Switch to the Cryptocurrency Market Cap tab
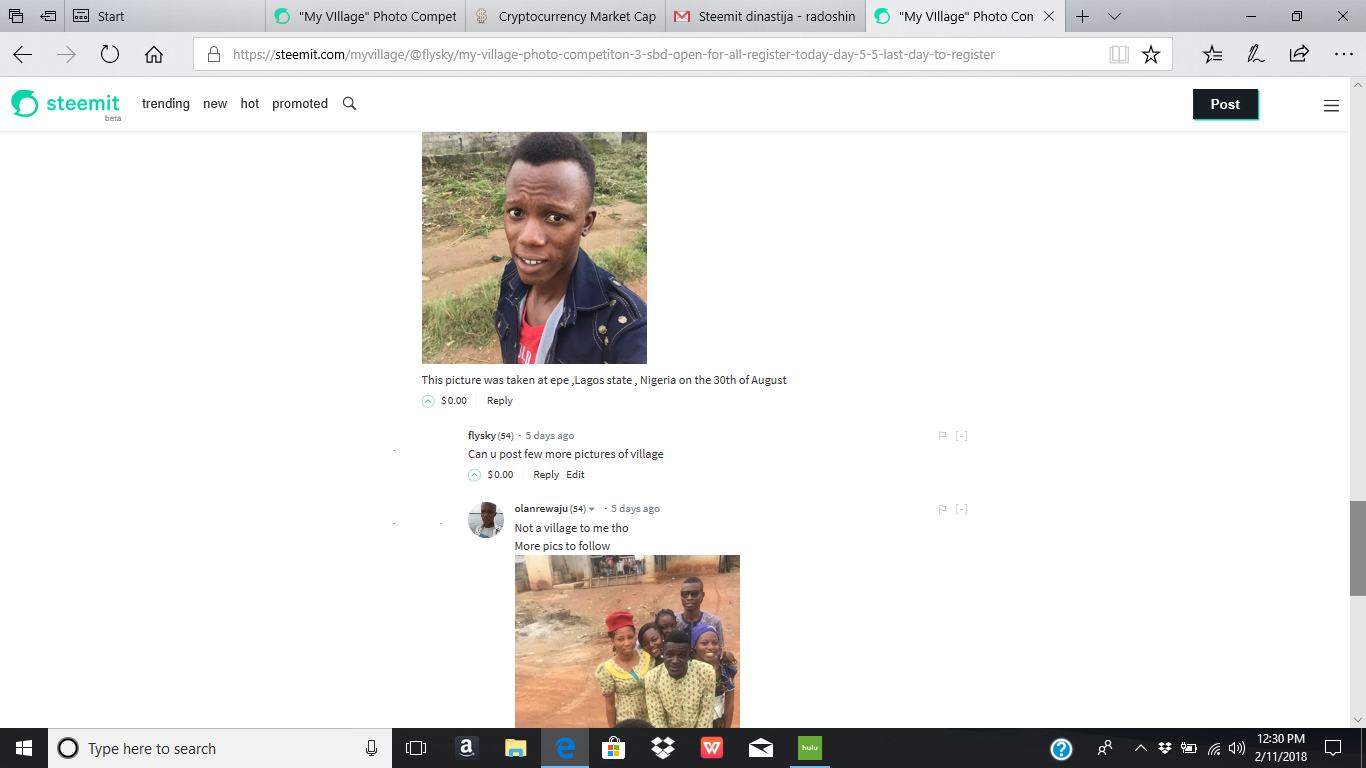 tap(566, 16)
